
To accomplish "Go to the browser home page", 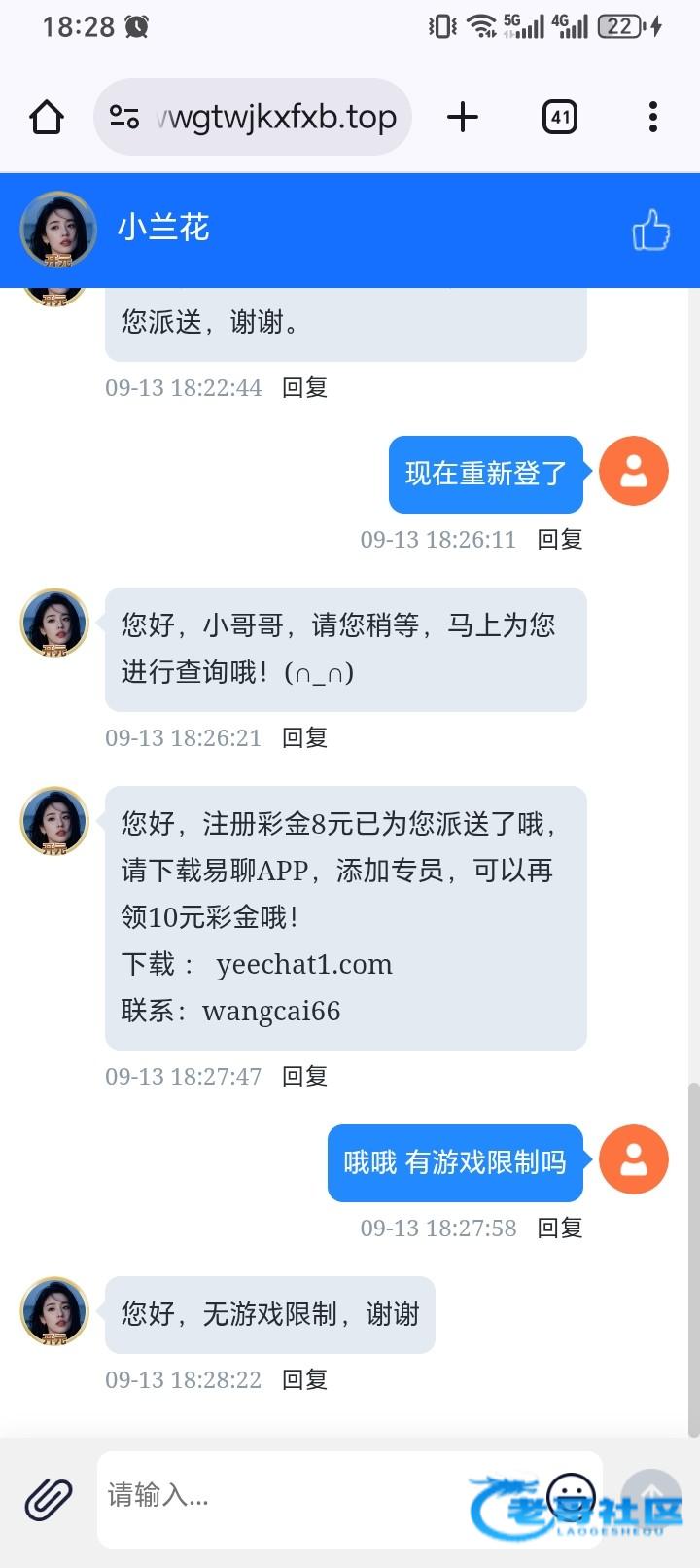I will (47, 118).
